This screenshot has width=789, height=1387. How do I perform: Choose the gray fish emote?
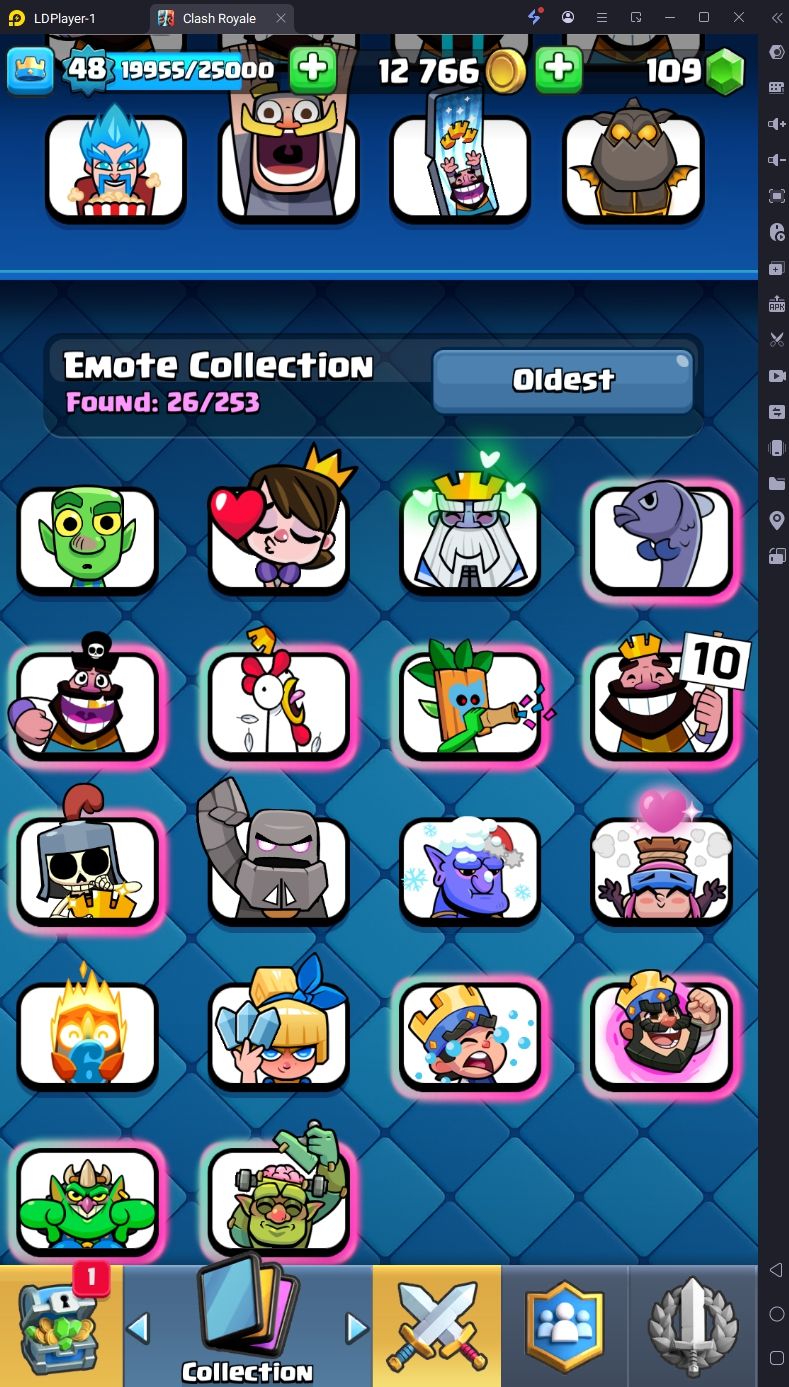(661, 538)
